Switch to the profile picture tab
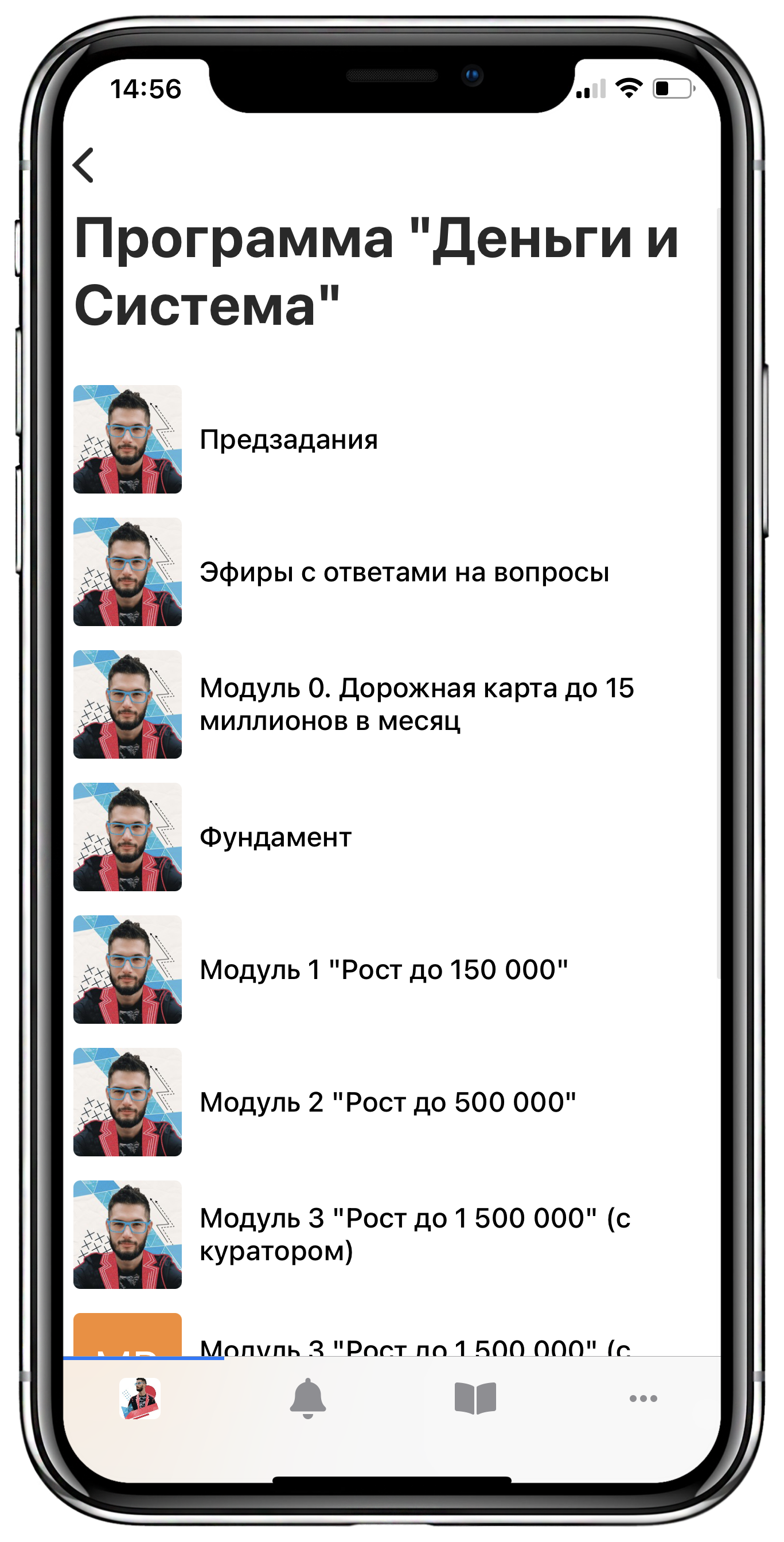This screenshot has width=784, height=1542. coord(140,1399)
